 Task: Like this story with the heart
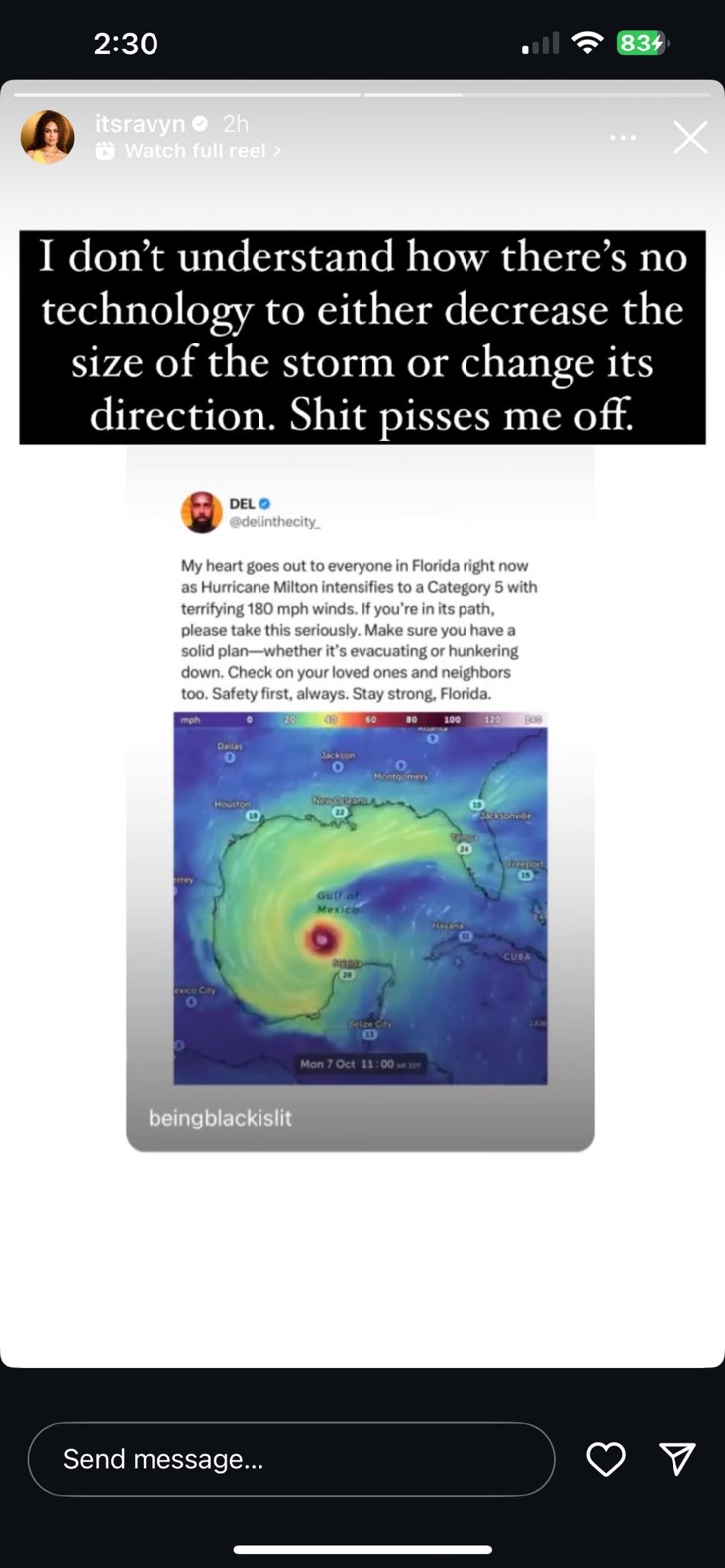point(606,1459)
